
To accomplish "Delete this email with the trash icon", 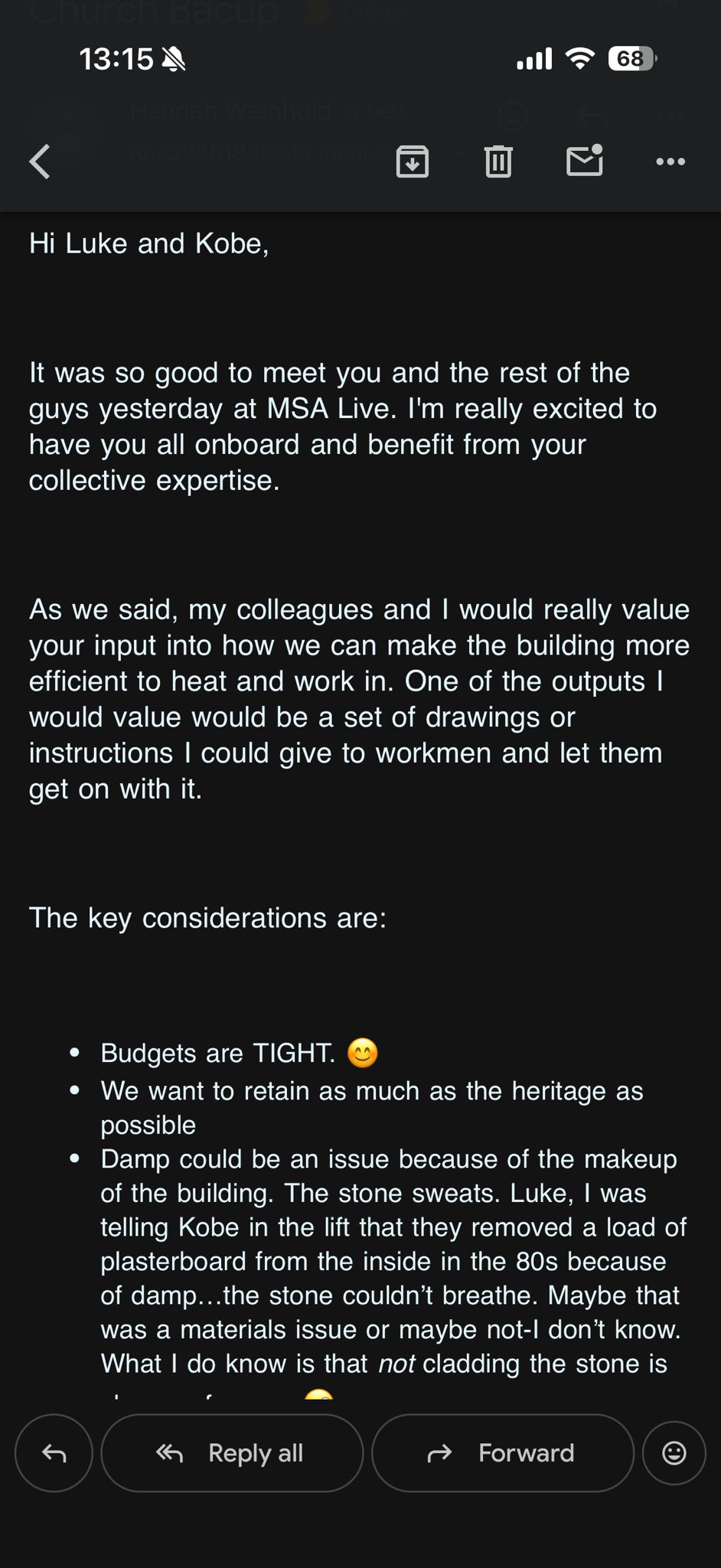I will 498,162.
